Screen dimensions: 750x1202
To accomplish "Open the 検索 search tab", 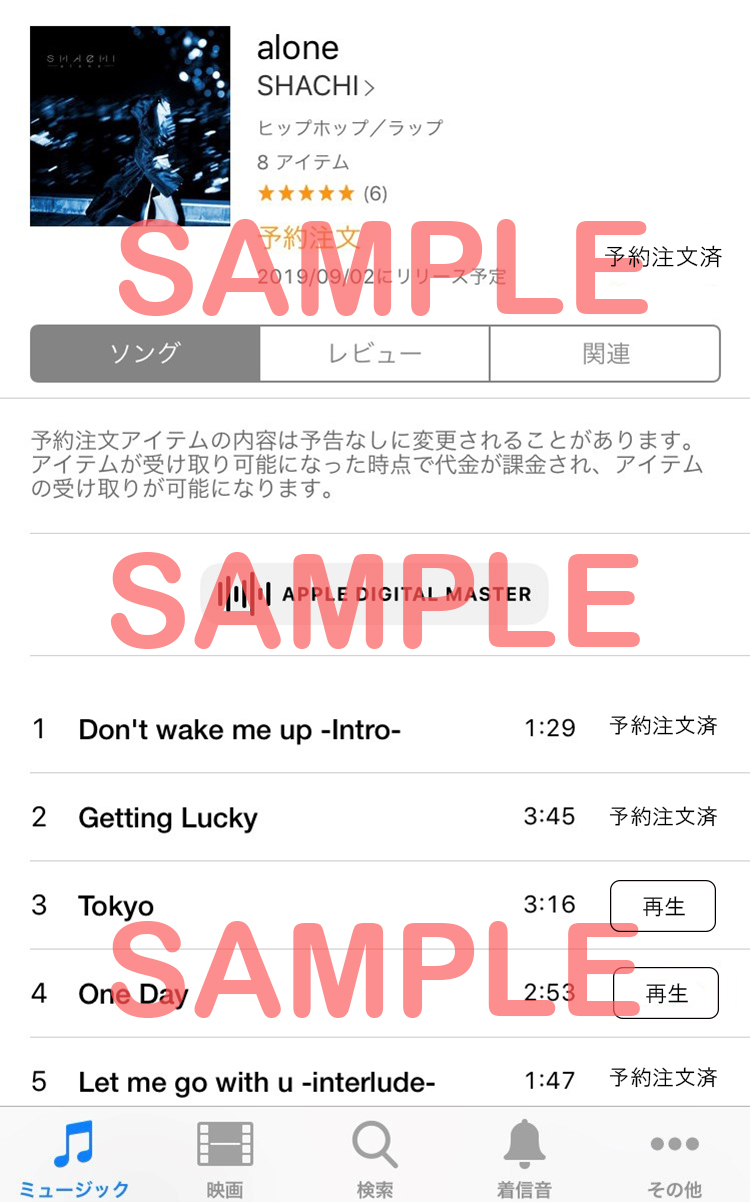I will pyautogui.click(x=375, y=1158).
